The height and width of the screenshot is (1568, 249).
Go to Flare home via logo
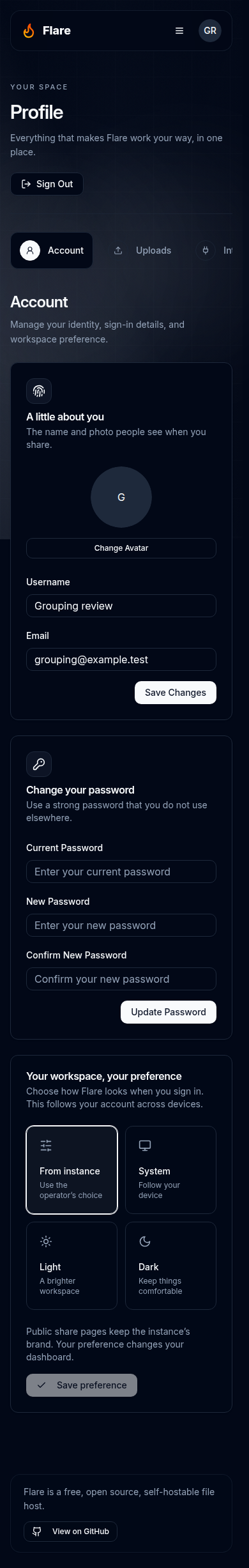[47, 31]
